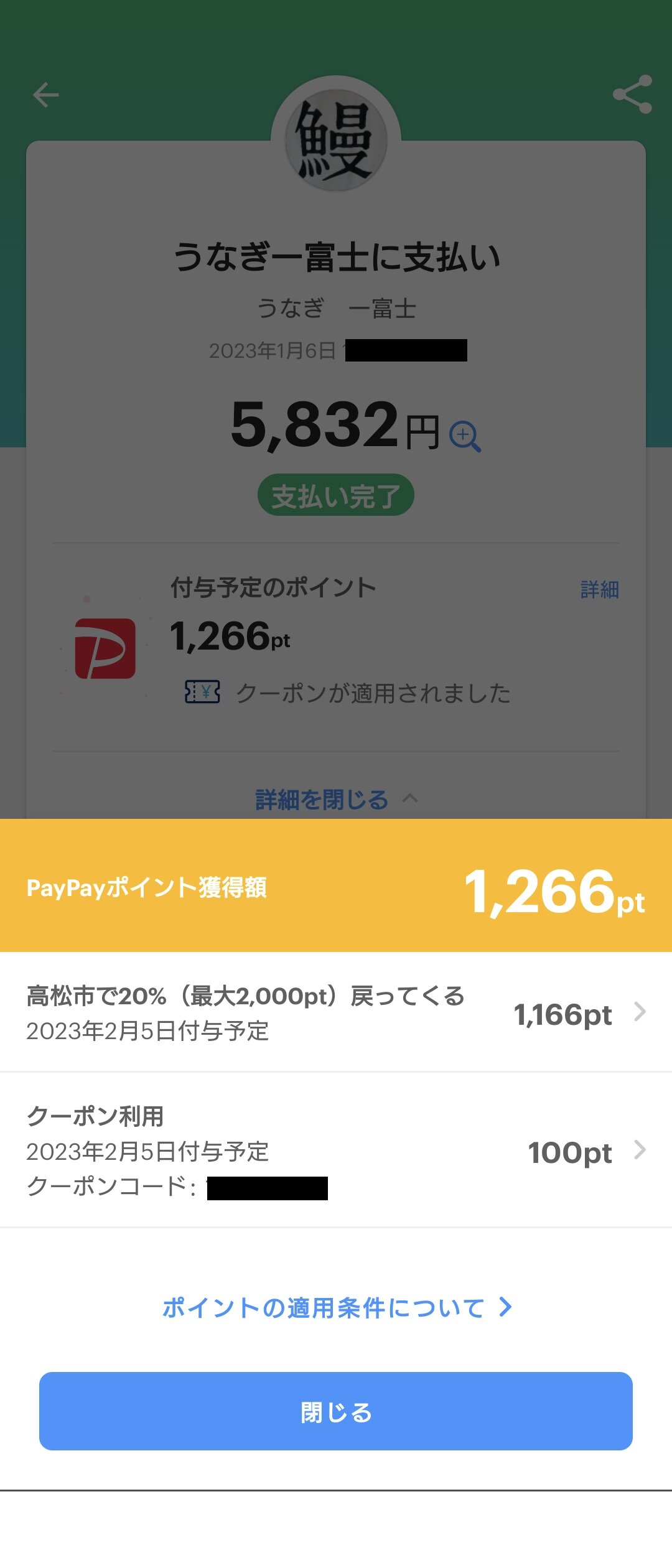Open the 詳細 link beside 付与予定のポイント
The image size is (672, 1568).
point(599,589)
